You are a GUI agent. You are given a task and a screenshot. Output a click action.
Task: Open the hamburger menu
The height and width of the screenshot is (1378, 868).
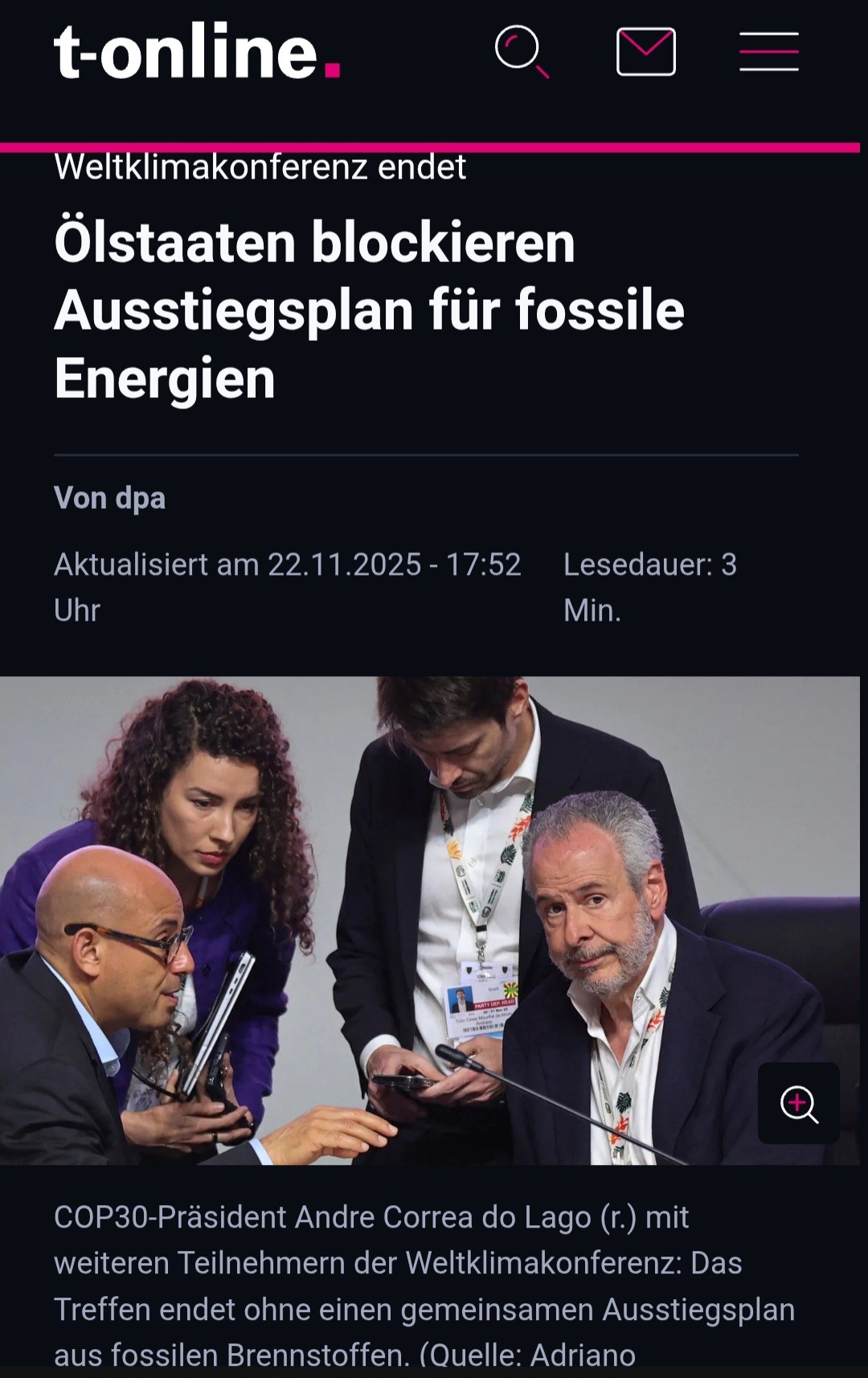point(768,51)
